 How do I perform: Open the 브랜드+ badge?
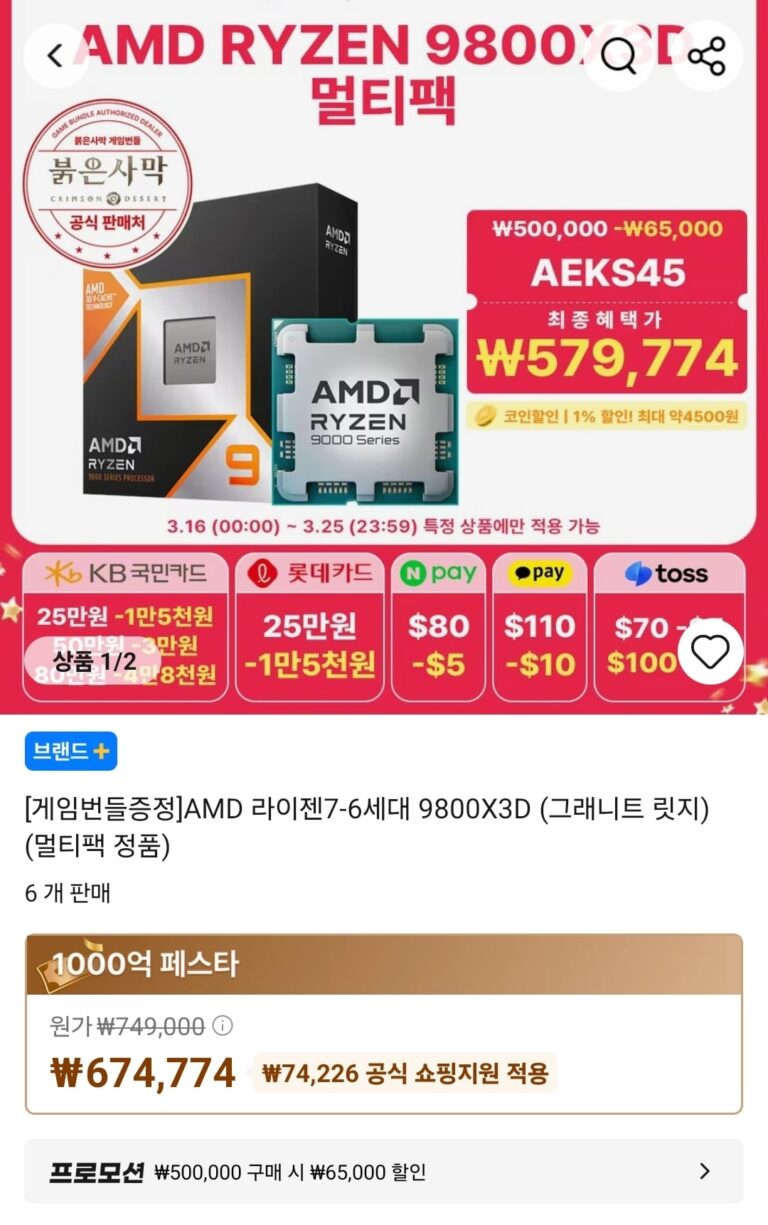[x=71, y=751]
